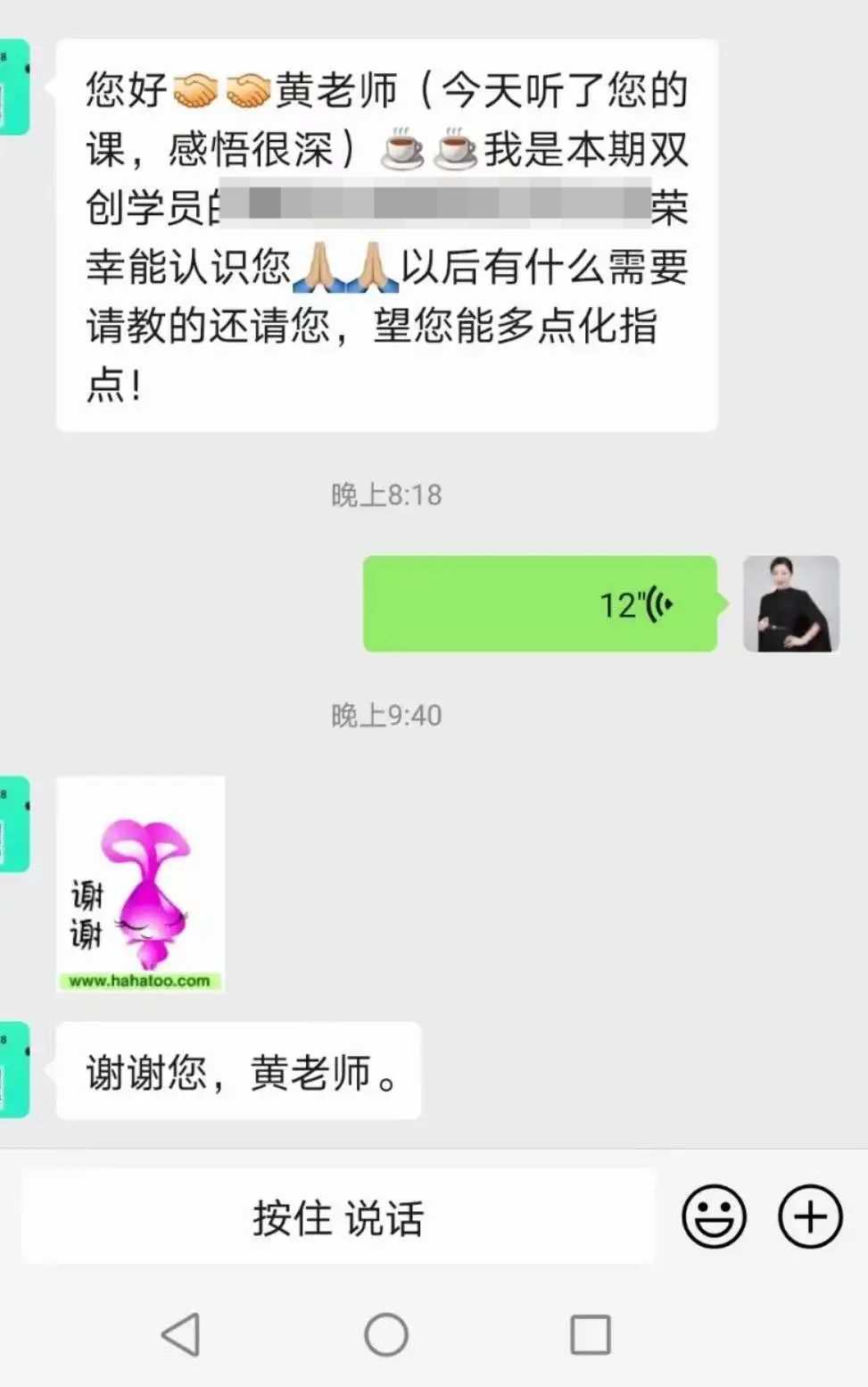The height and width of the screenshot is (1387, 868).
Task: Go back using system navigation
Action: click(181, 1335)
